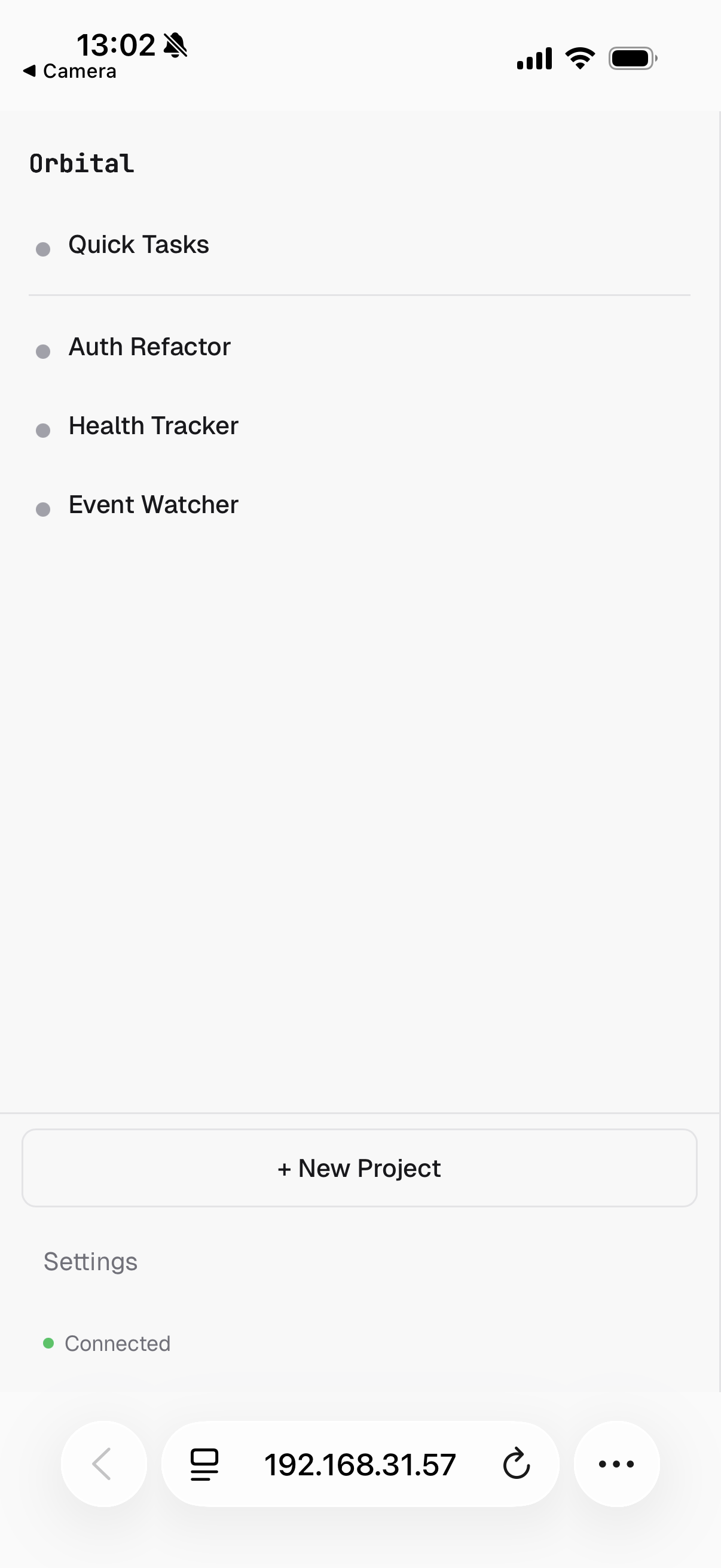
Task: Reload the current page
Action: point(515,1465)
